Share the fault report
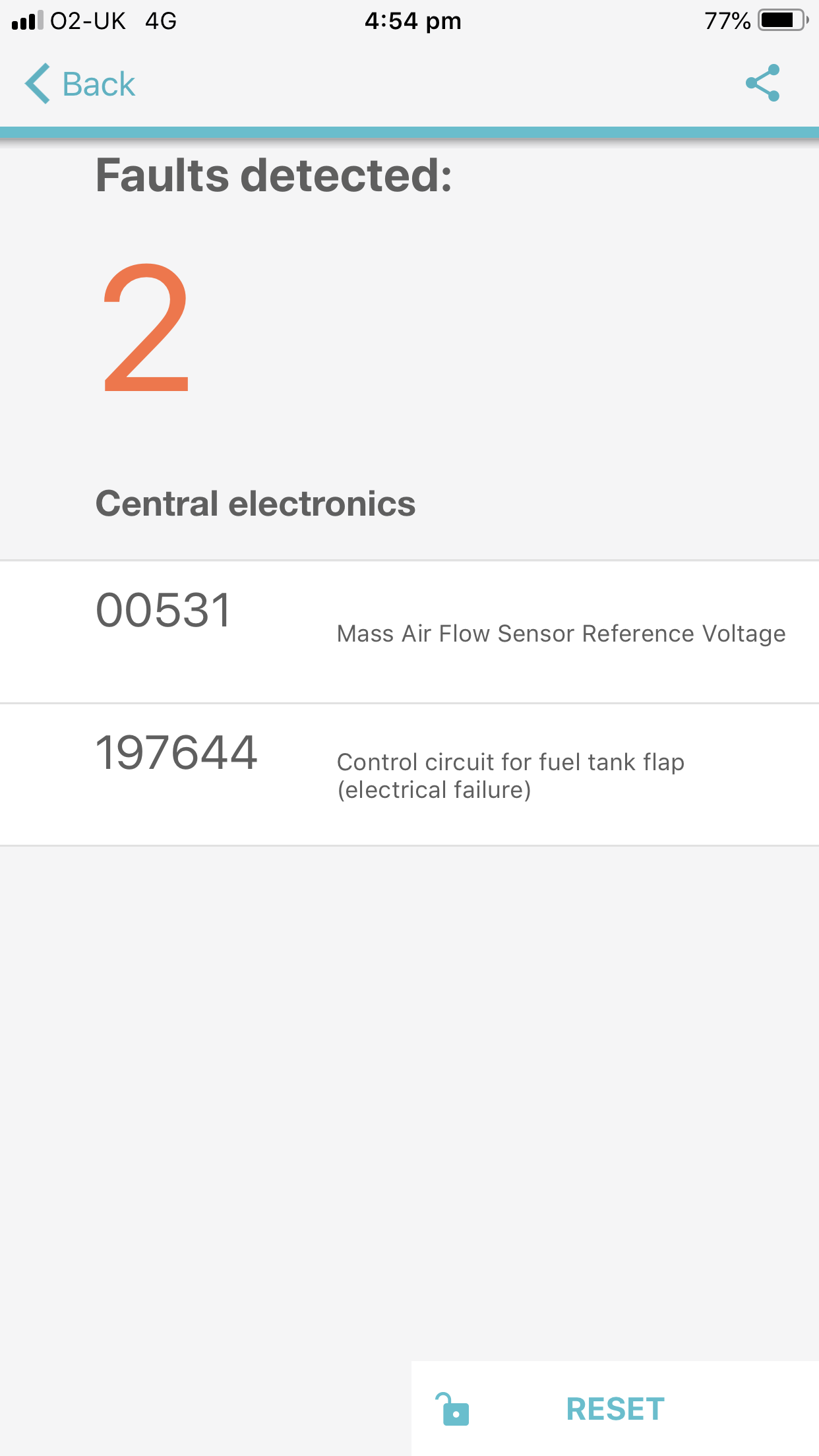The image size is (819, 1456). 762,83
